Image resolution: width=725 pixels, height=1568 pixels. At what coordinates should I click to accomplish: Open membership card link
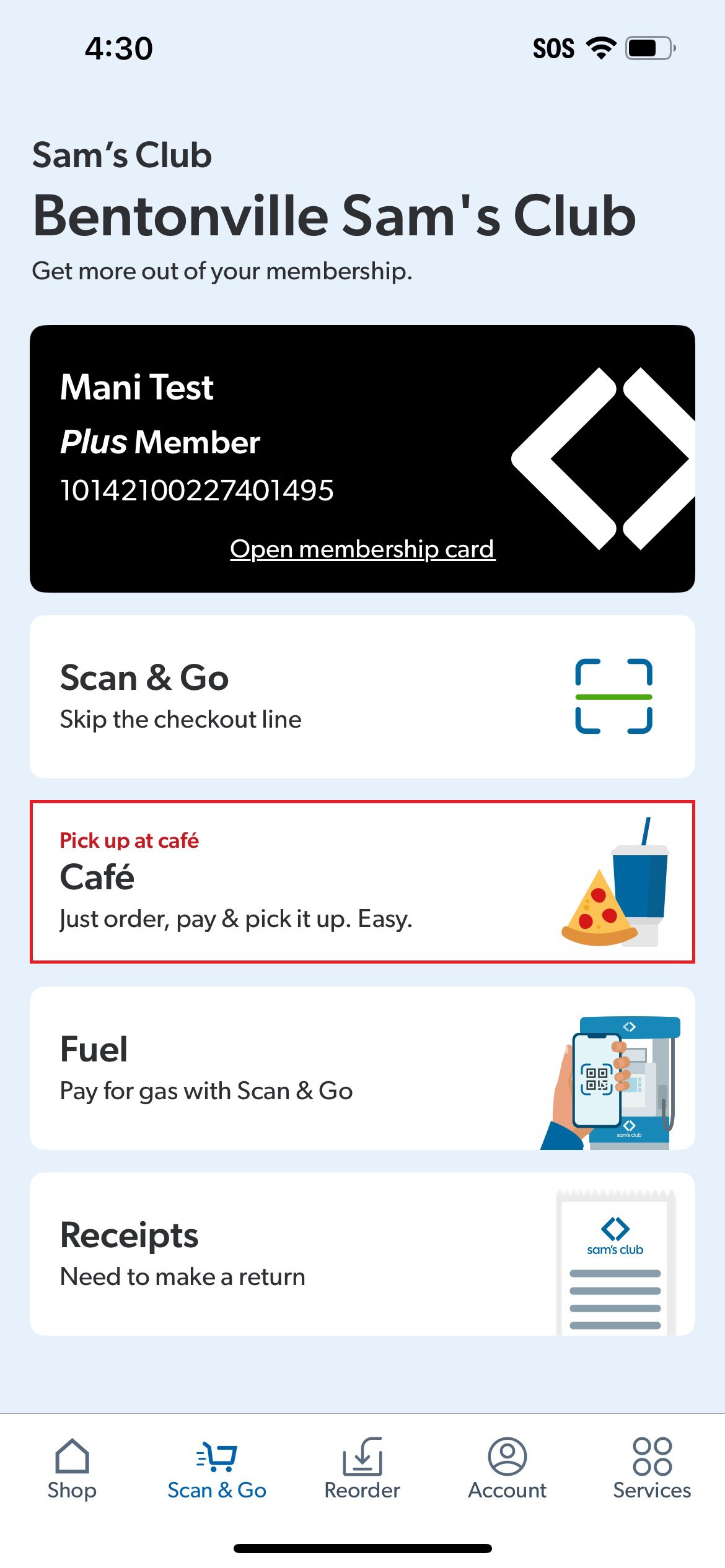[x=362, y=549]
